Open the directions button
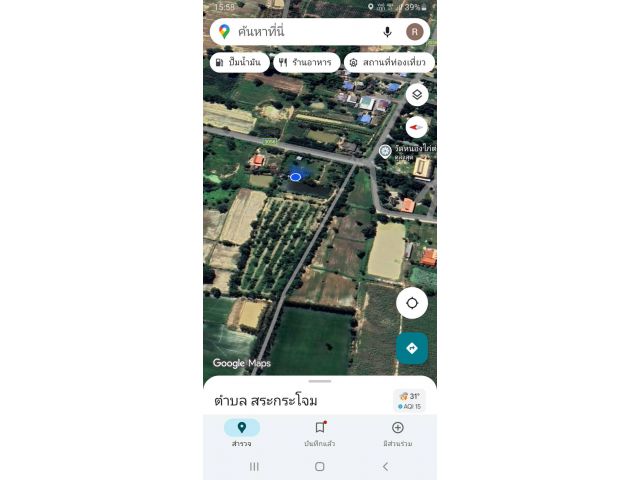 pyautogui.click(x=412, y=348)
